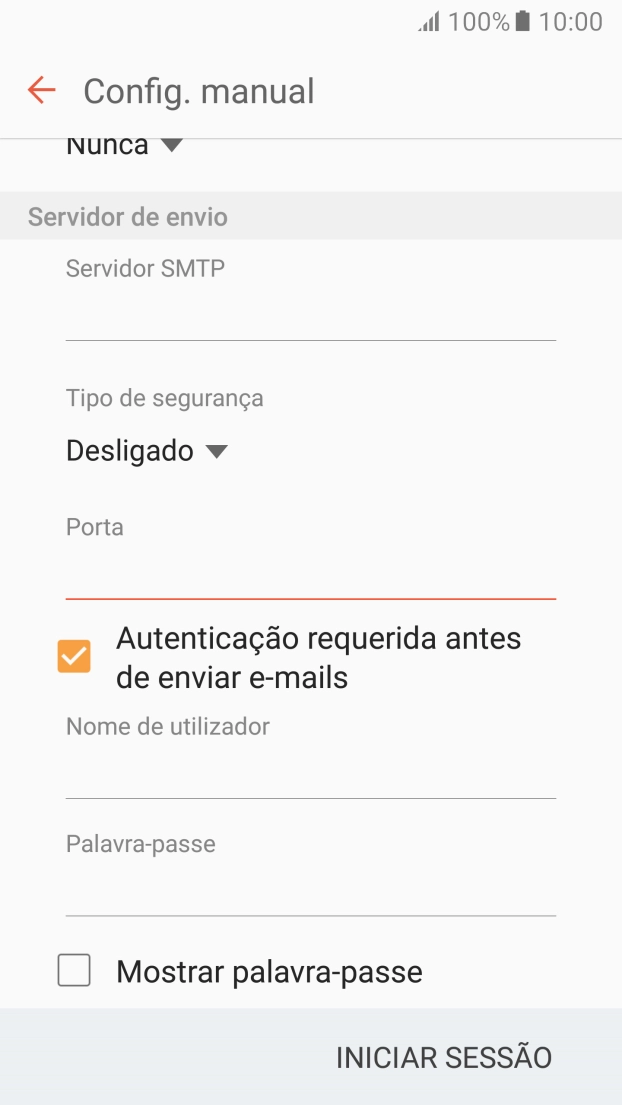Open the Nunca dropdown
The height and width of the screenshot is (1105, 622).
(124, 146)
